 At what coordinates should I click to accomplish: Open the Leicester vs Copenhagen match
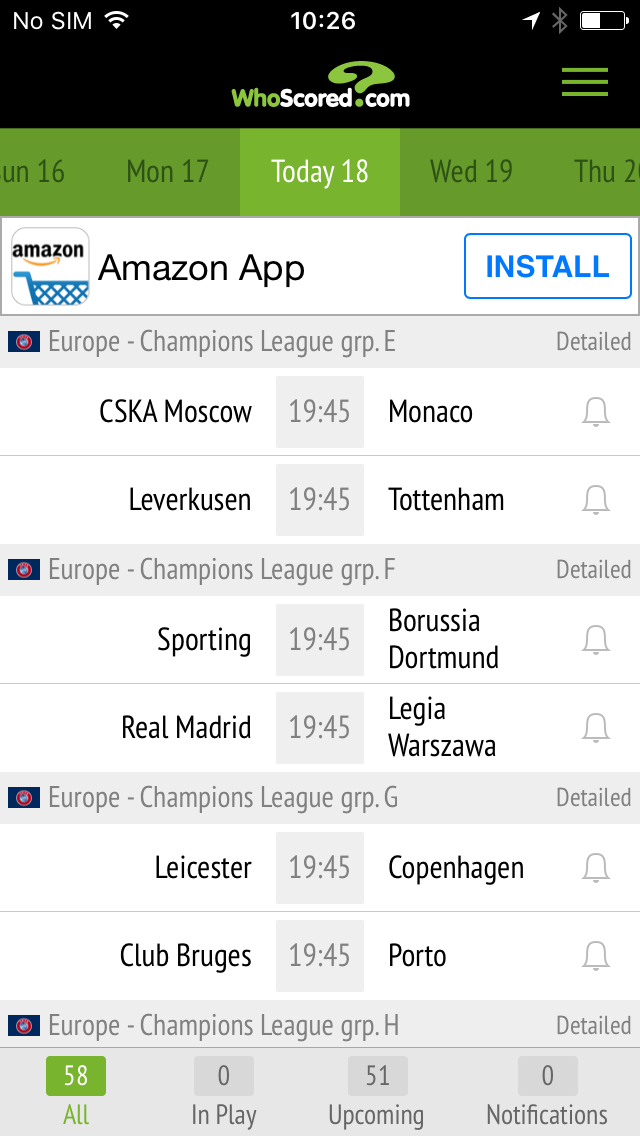pos(320,868)
